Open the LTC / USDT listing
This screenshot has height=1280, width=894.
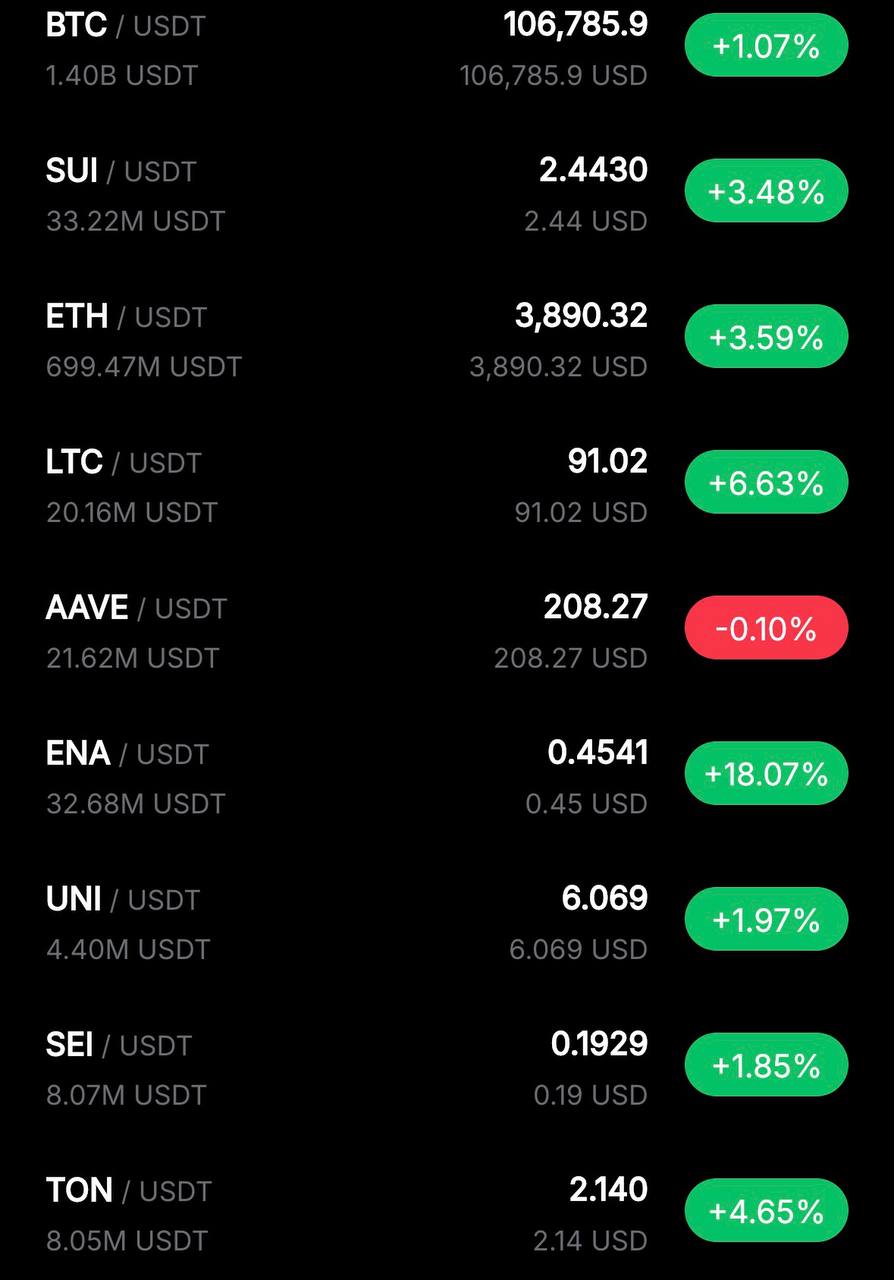tap(124, 463)
